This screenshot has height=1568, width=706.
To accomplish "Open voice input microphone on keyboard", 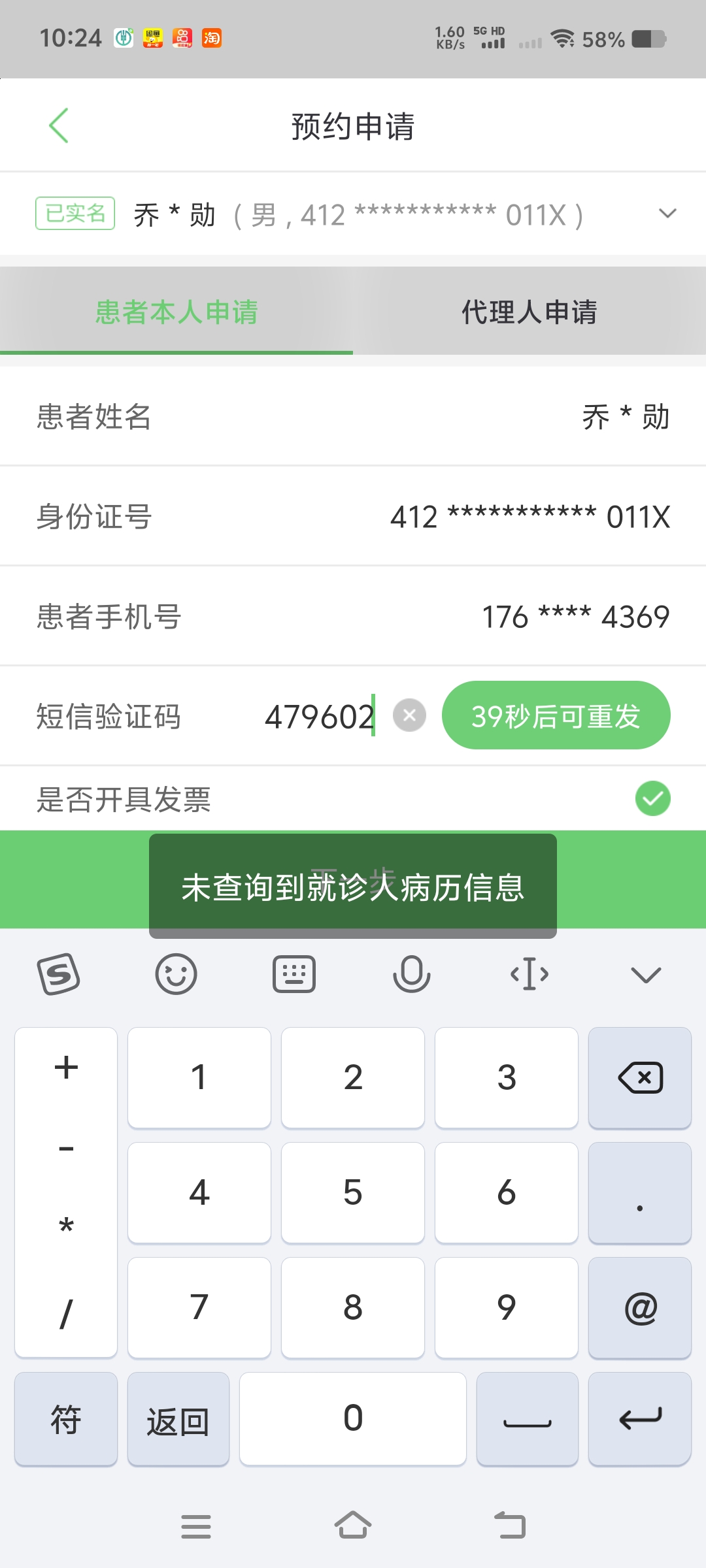I will click(x=411, y=974).
